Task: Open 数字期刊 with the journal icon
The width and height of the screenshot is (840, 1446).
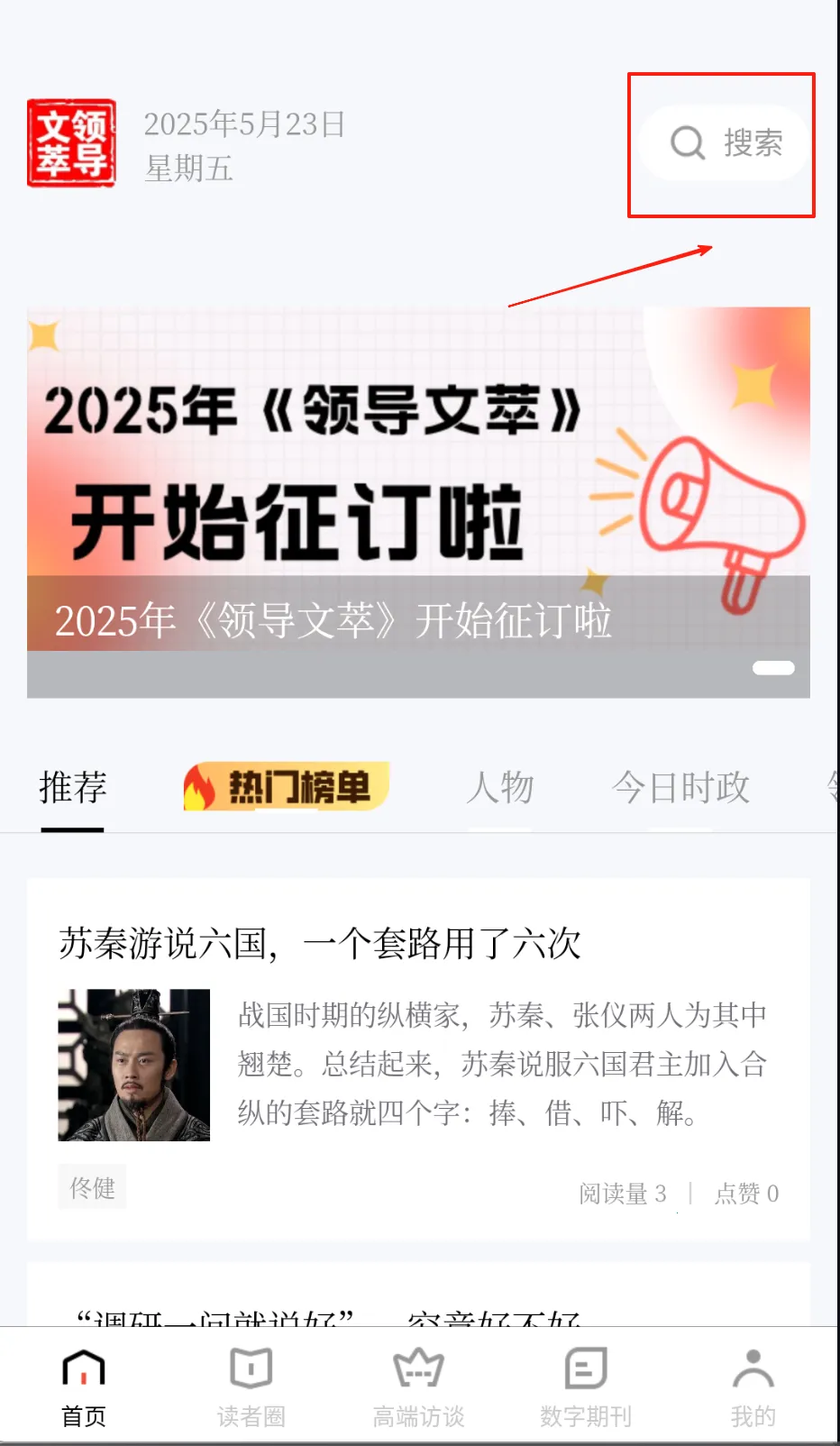Action: (x=586, y=1367)
